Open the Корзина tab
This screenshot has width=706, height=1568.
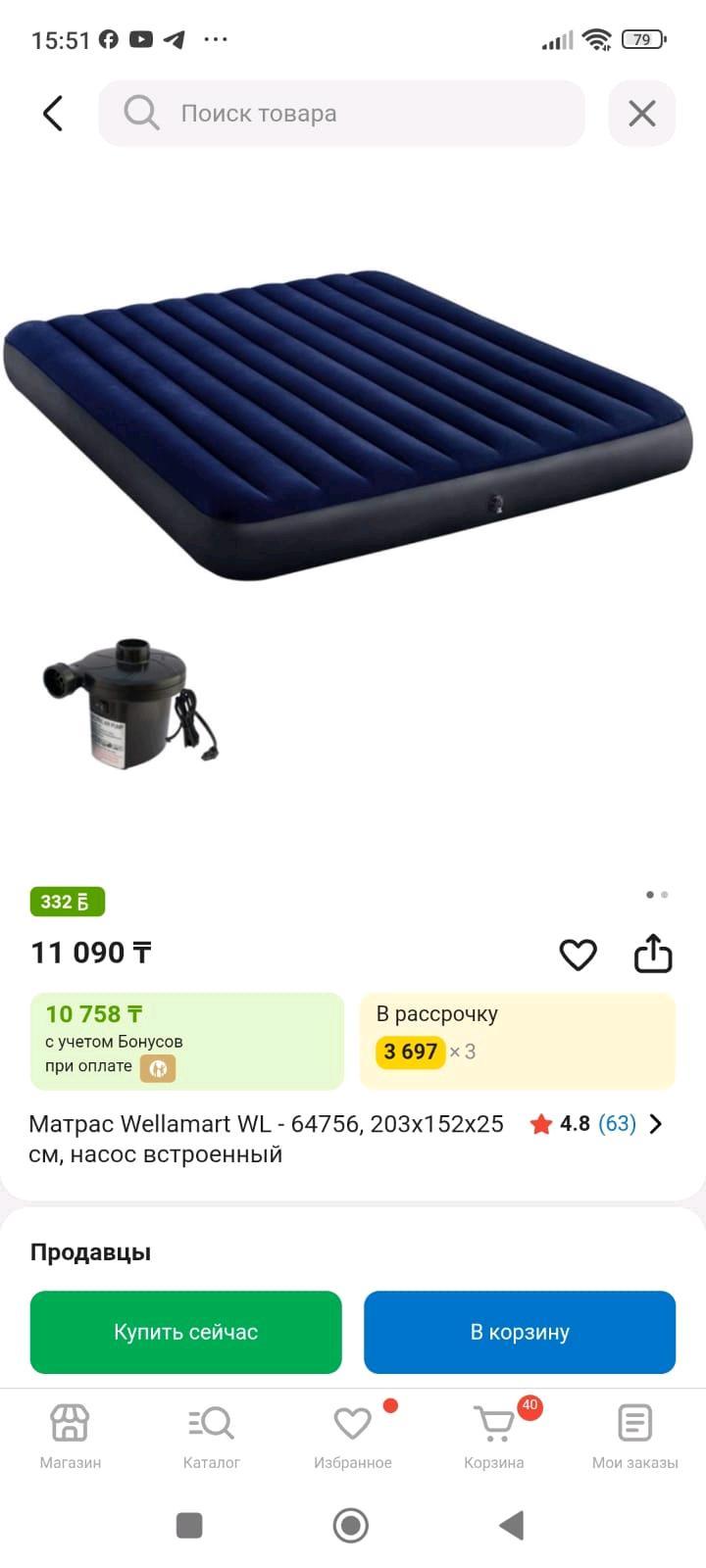point(494,1436)
